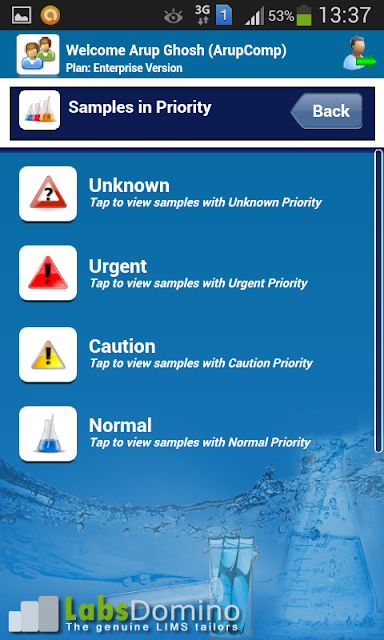The image size is (384, 640).
Task: Select Normal priority samples
Action: (x=192, y=434)
